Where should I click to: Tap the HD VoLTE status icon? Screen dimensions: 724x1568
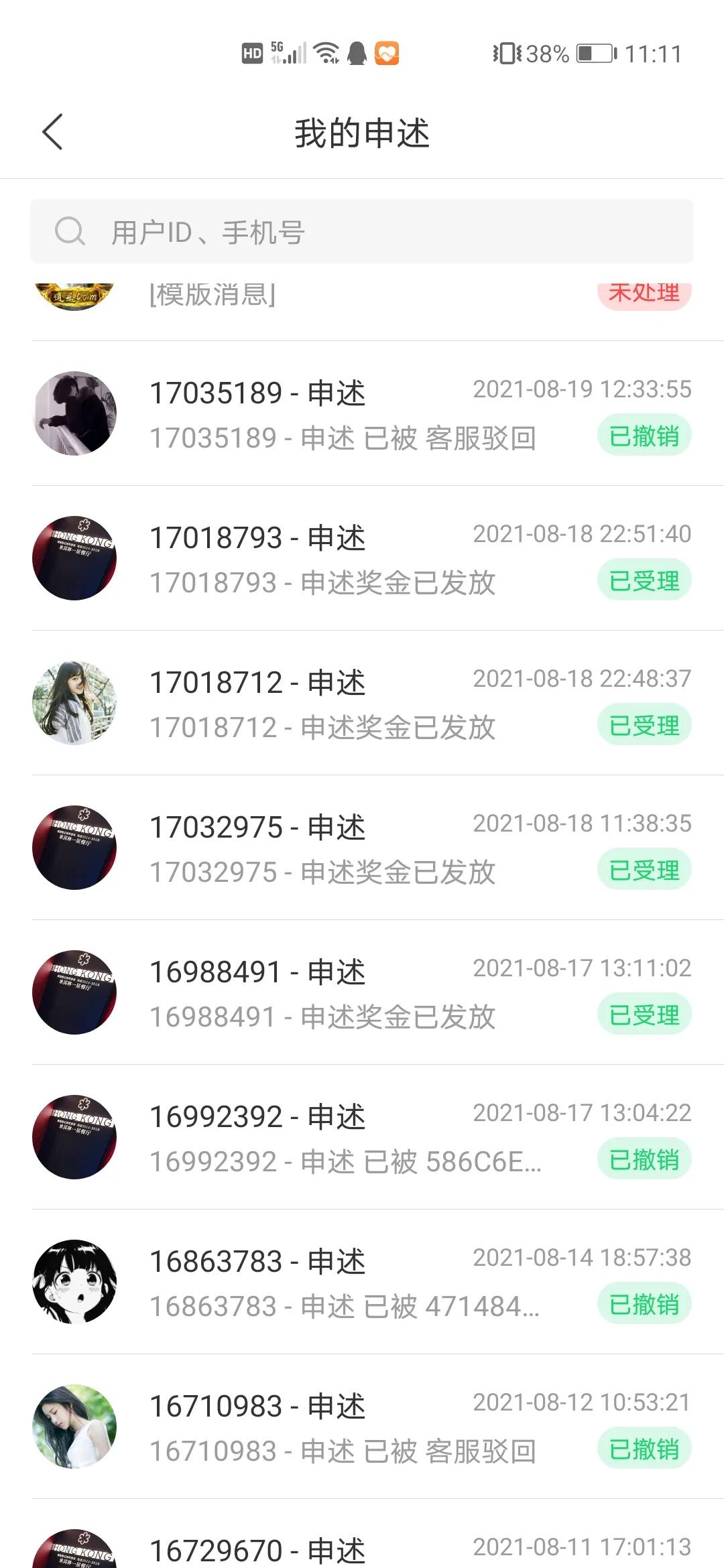pyautogui.click(x=251, y=52)
